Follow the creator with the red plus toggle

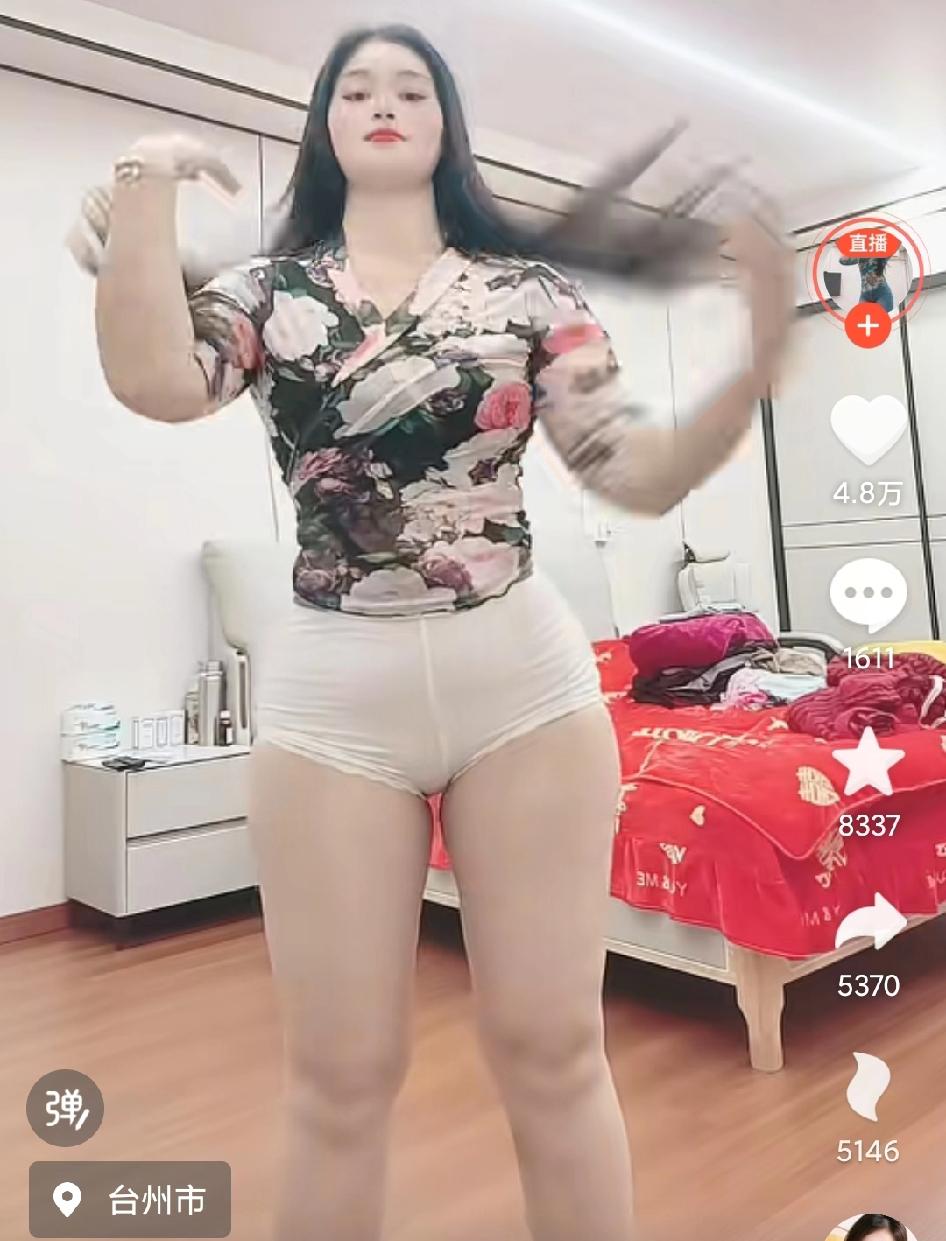(869, 325)
